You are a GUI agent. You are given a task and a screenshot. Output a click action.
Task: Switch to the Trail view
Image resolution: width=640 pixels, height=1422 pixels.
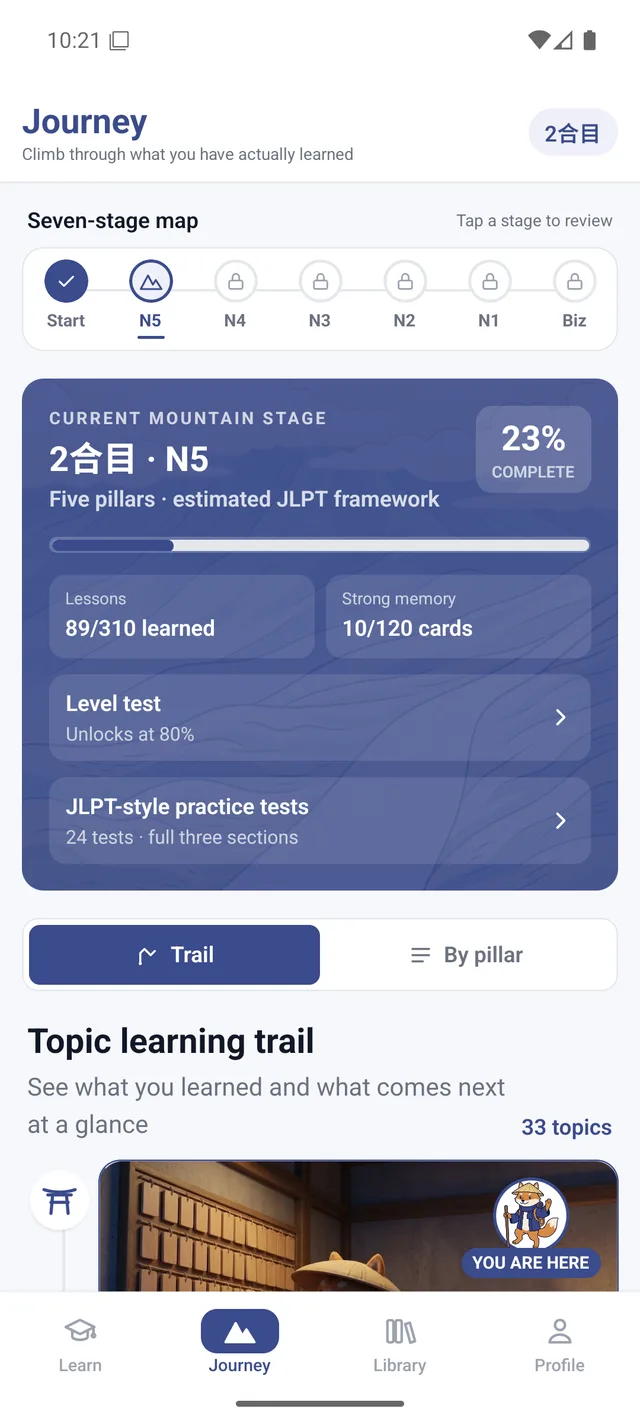175,955
